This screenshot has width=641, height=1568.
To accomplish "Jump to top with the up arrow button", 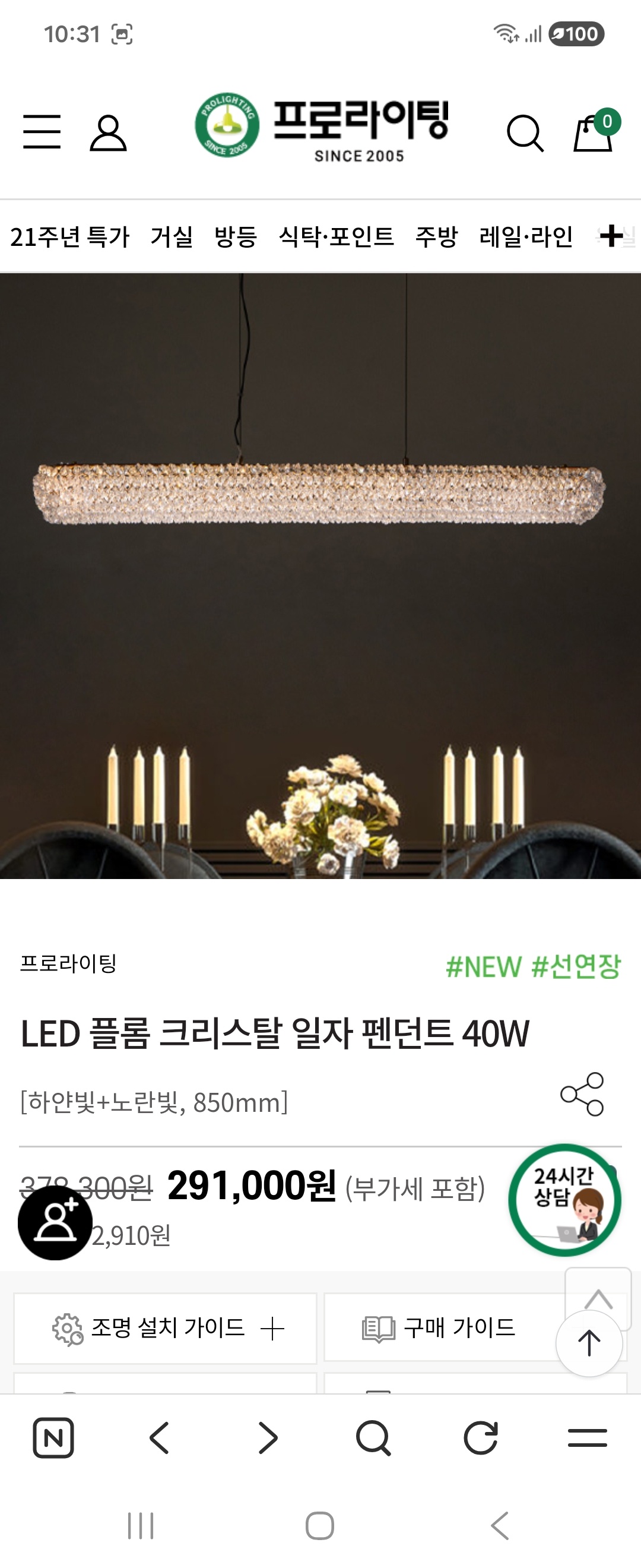I will pos(589,1343).
